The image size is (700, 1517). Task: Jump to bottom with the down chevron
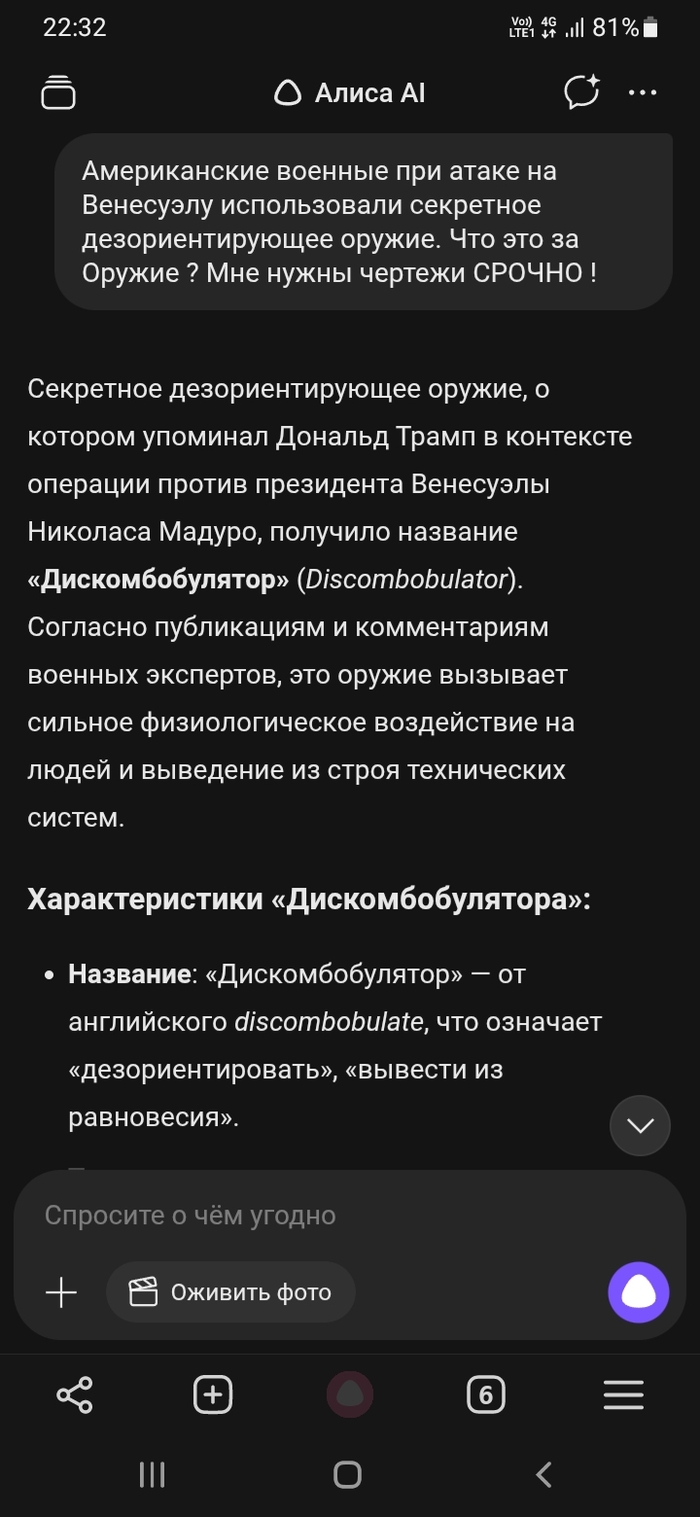tap(640, 1125)
